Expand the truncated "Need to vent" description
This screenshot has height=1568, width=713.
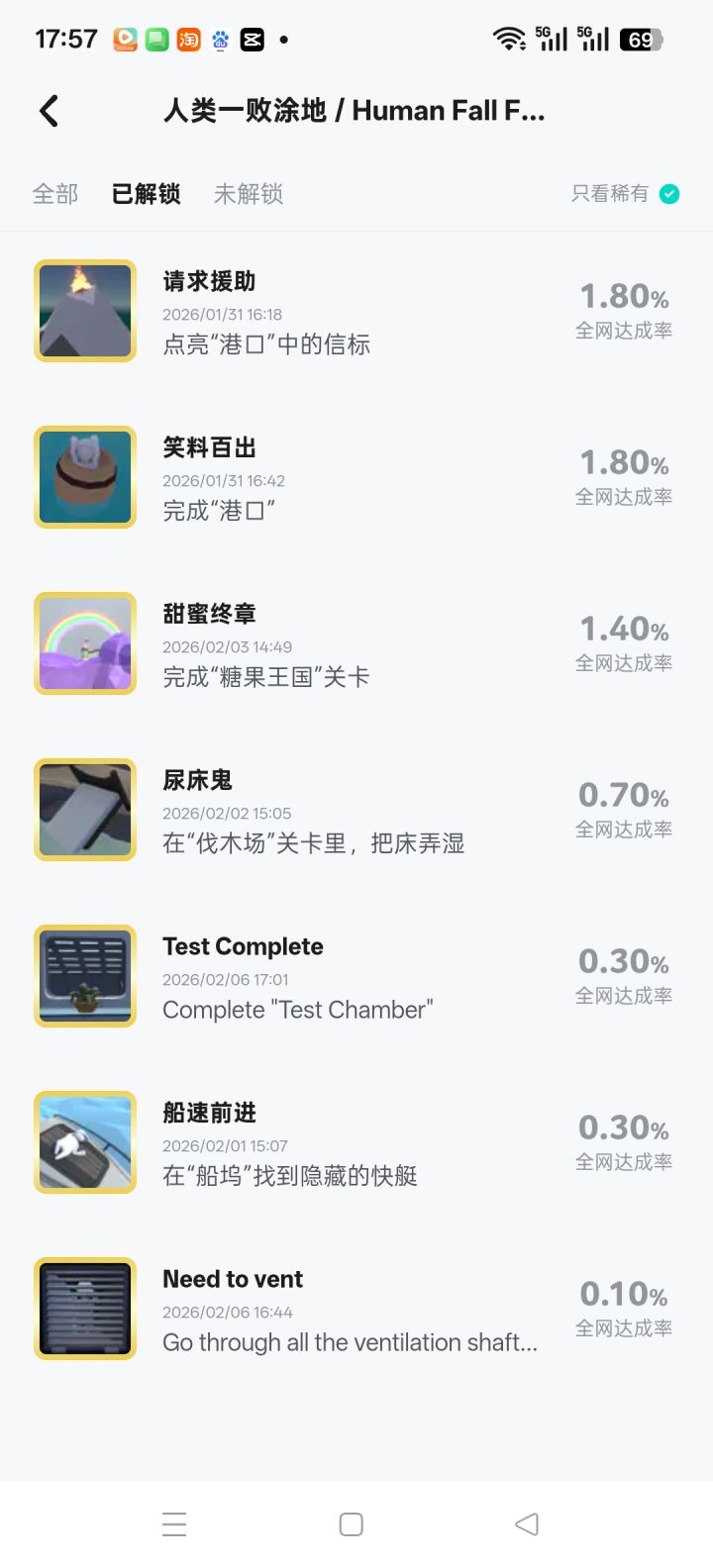pos(350,1342)
